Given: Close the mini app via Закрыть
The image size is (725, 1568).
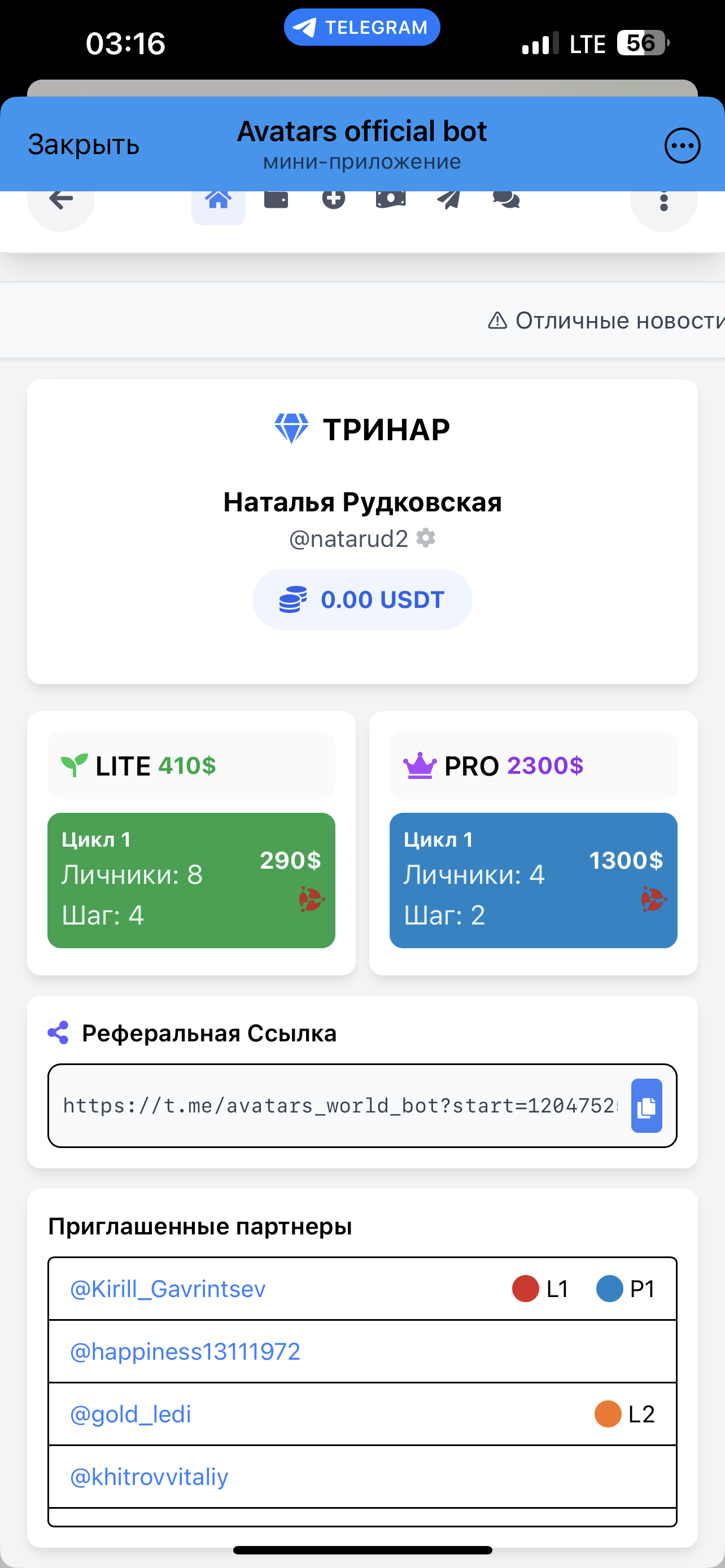Looking at the screenshot, I should point(84,146).
